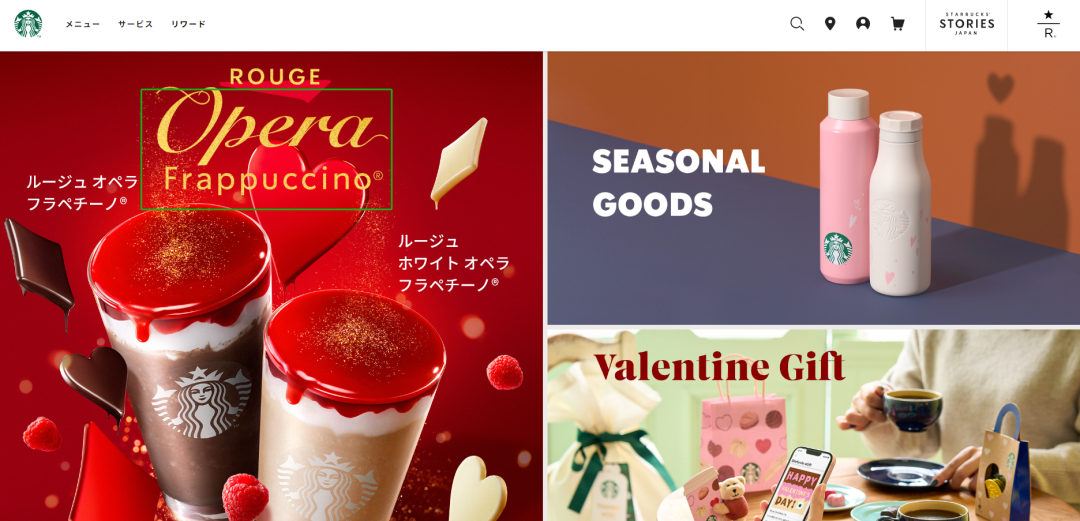The height and width of the screenshot is (521, 1080).
Task: Open the account profile icon
Action: coord(863,24)
